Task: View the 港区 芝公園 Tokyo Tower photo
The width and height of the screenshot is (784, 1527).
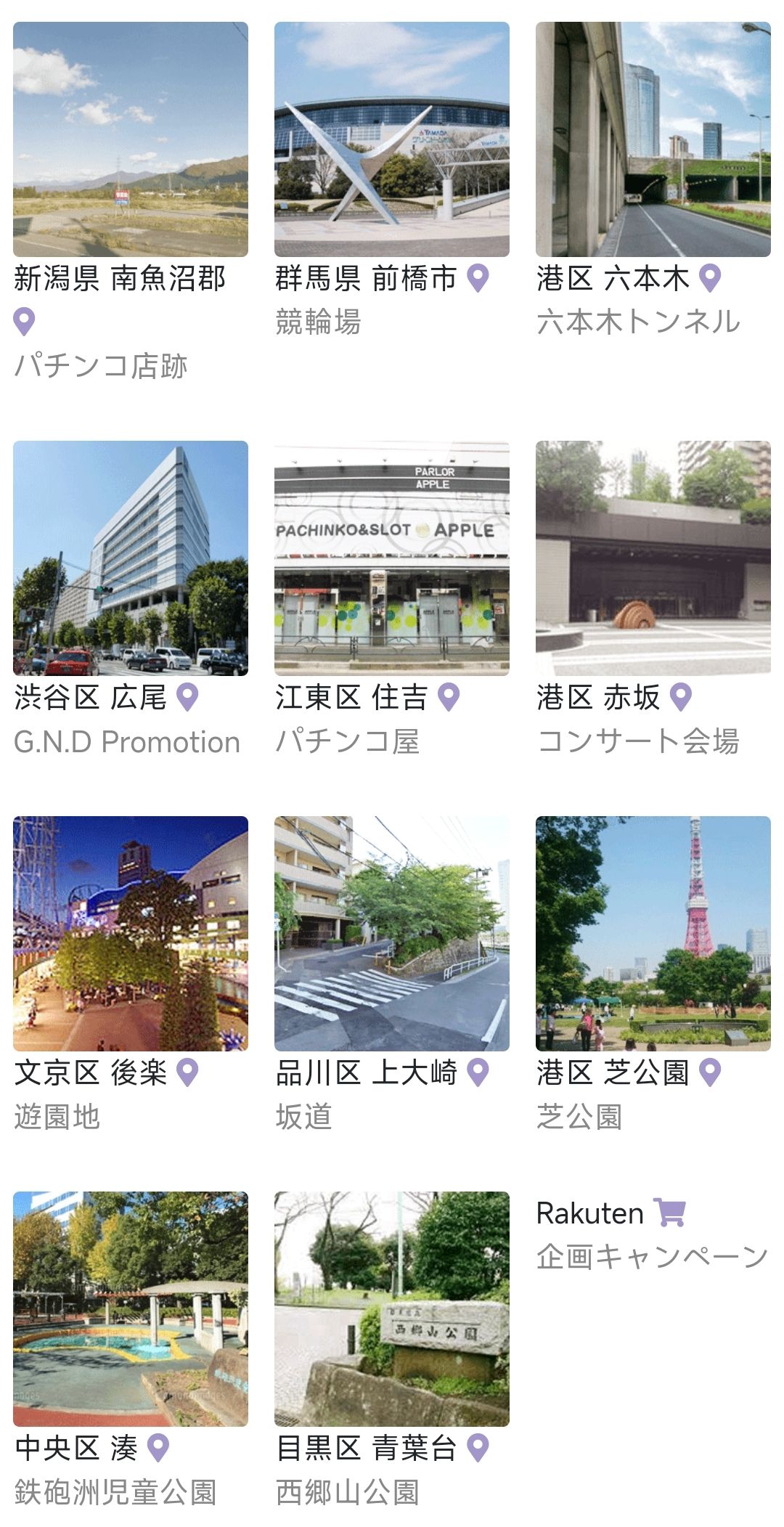Action: (x=653, y=933)
